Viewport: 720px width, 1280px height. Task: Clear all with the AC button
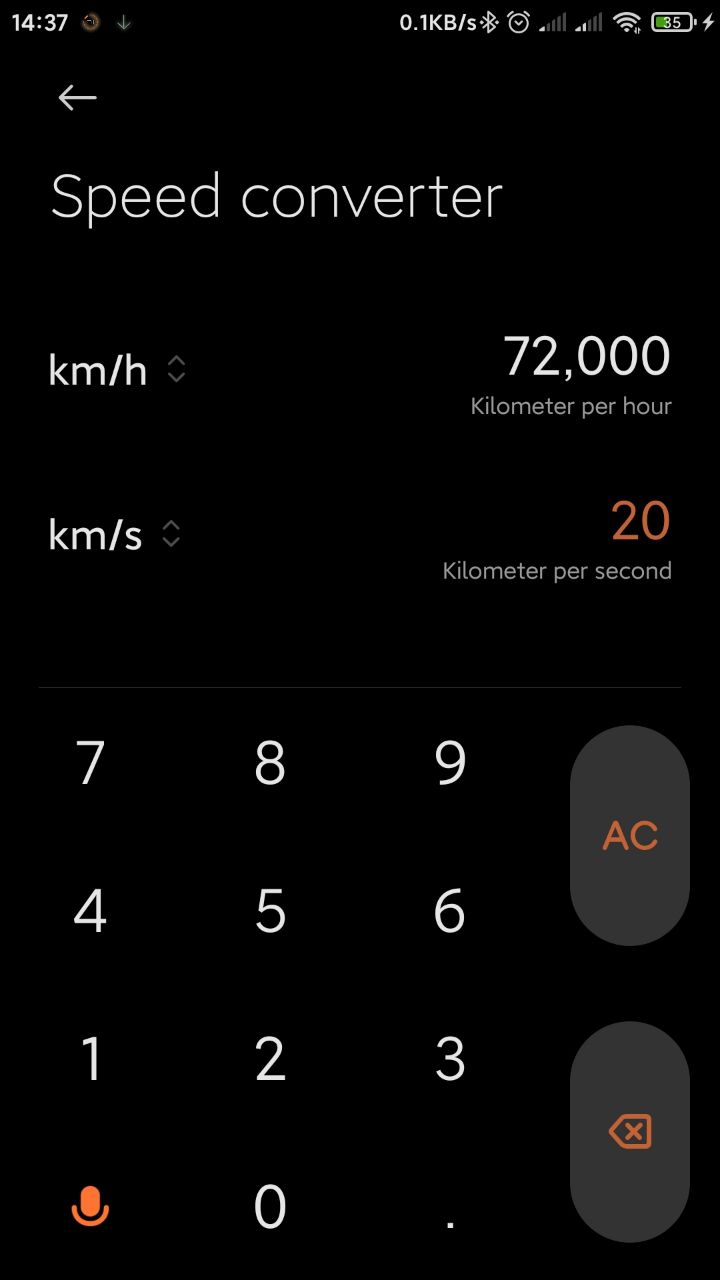pyautogui.click(x=630, y=835)
